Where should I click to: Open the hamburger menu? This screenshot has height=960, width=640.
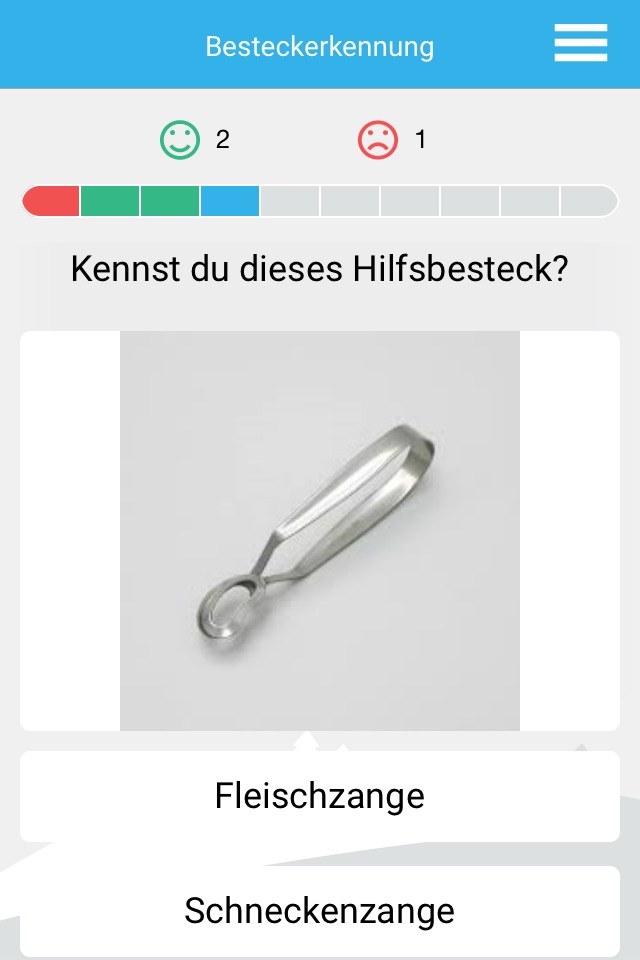coord(581,44)
